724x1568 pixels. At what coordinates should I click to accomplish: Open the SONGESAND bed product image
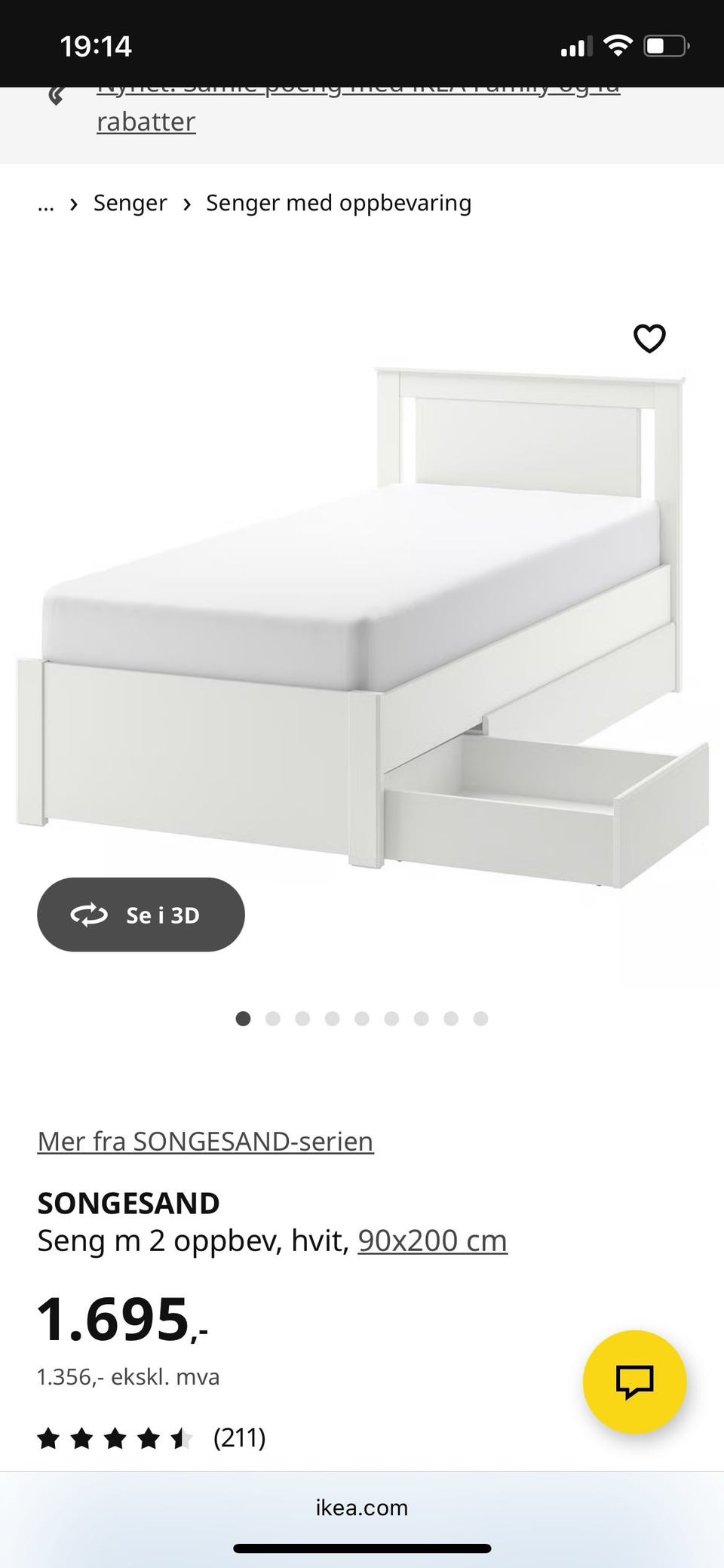click(362, 619)
